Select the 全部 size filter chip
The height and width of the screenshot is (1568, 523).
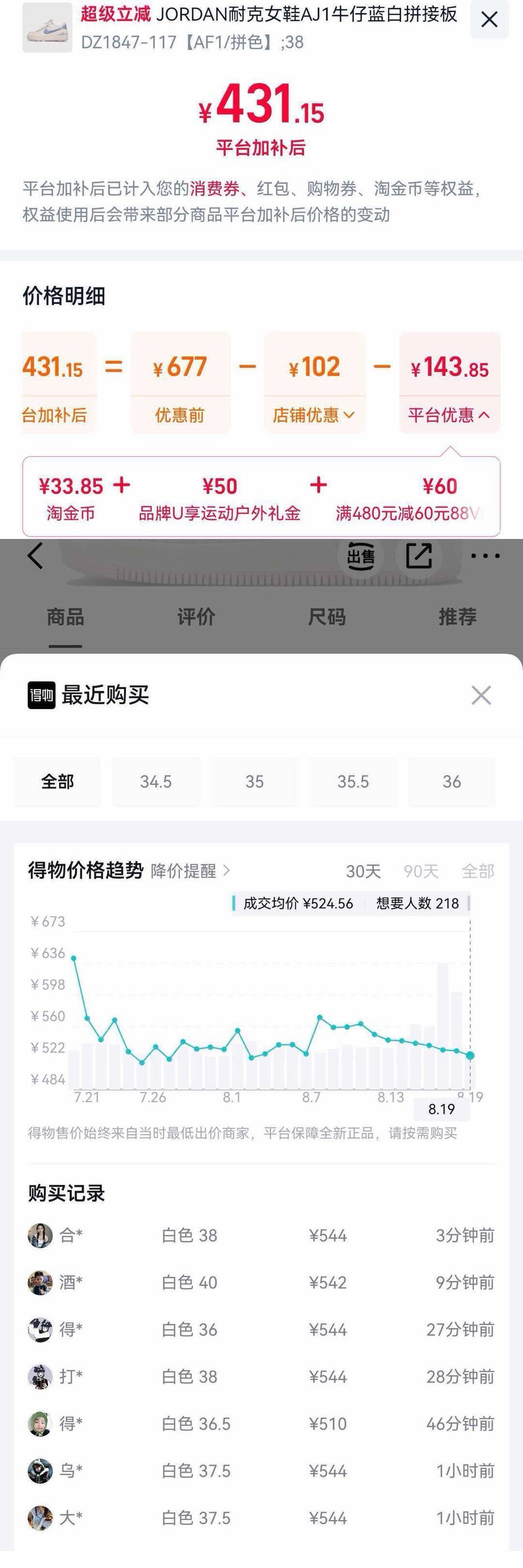[57, 782]
